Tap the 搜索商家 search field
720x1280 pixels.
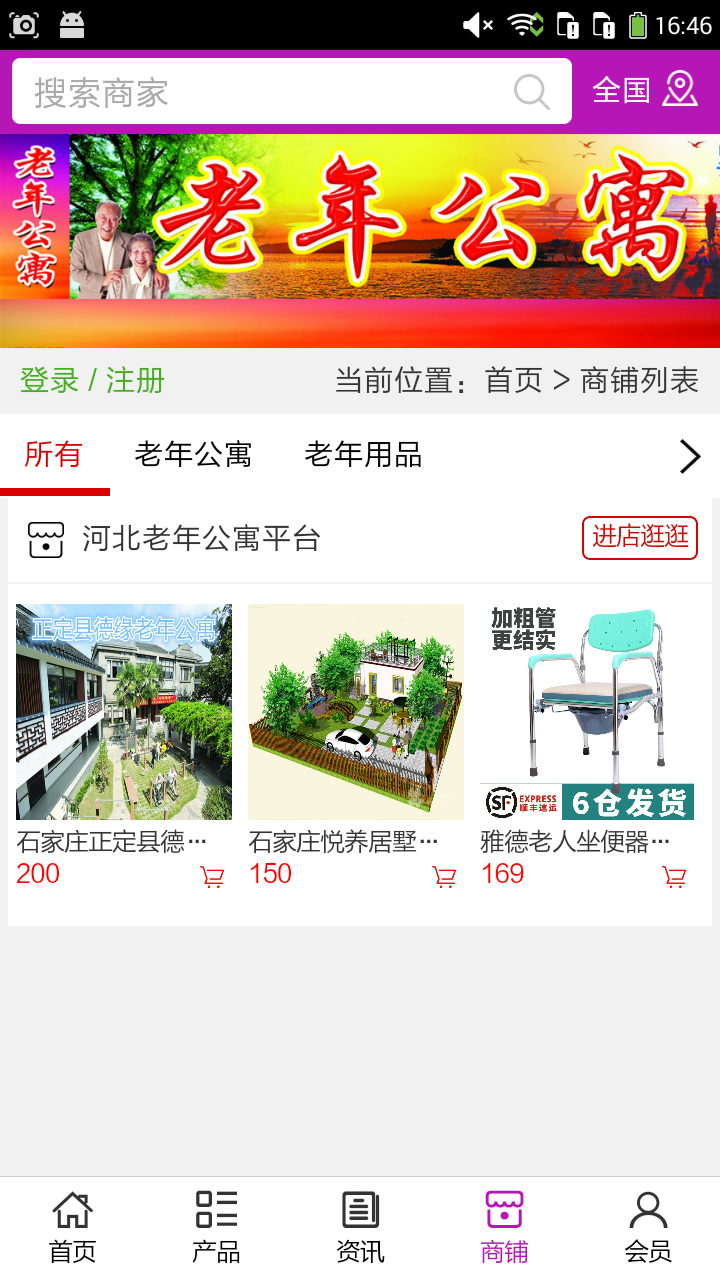point(260,92)
